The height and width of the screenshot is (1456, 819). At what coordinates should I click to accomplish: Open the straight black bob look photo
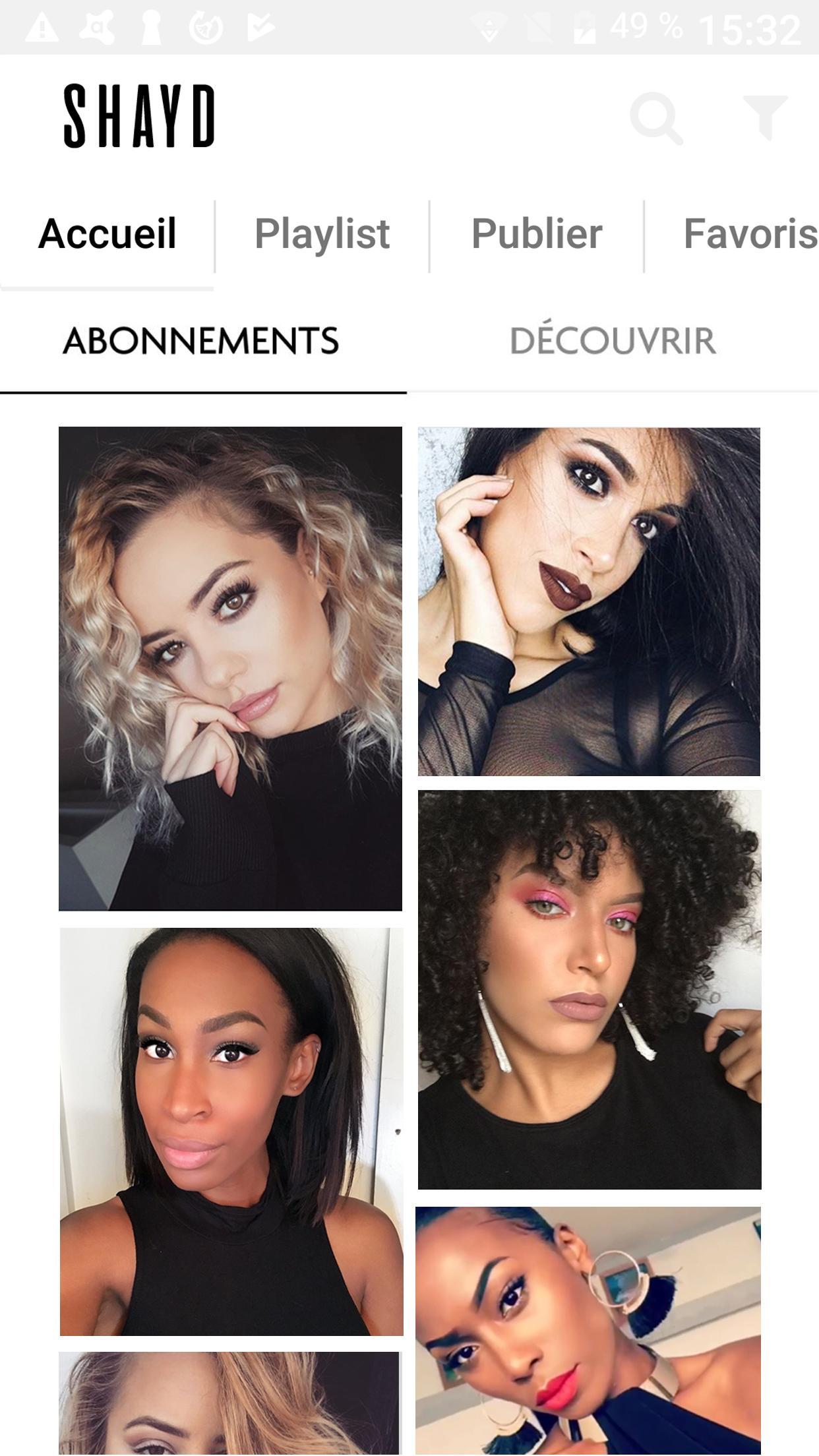(231, 1132)
